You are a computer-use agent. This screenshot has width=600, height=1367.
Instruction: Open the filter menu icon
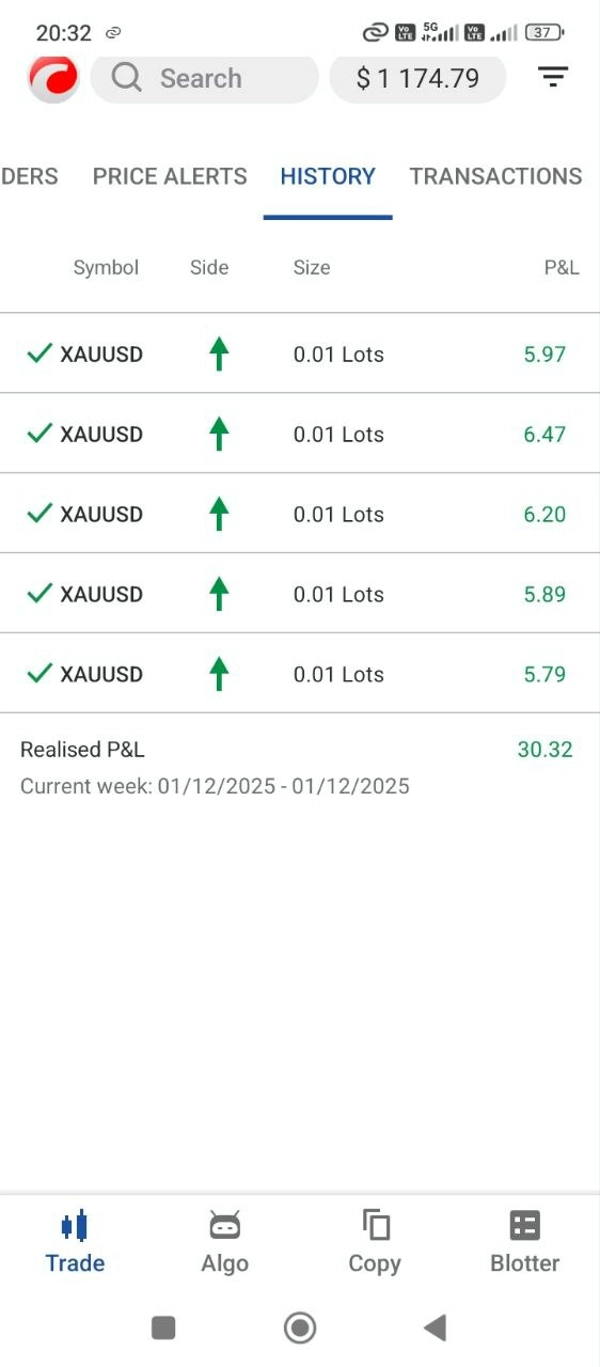[x=552, y=77]
